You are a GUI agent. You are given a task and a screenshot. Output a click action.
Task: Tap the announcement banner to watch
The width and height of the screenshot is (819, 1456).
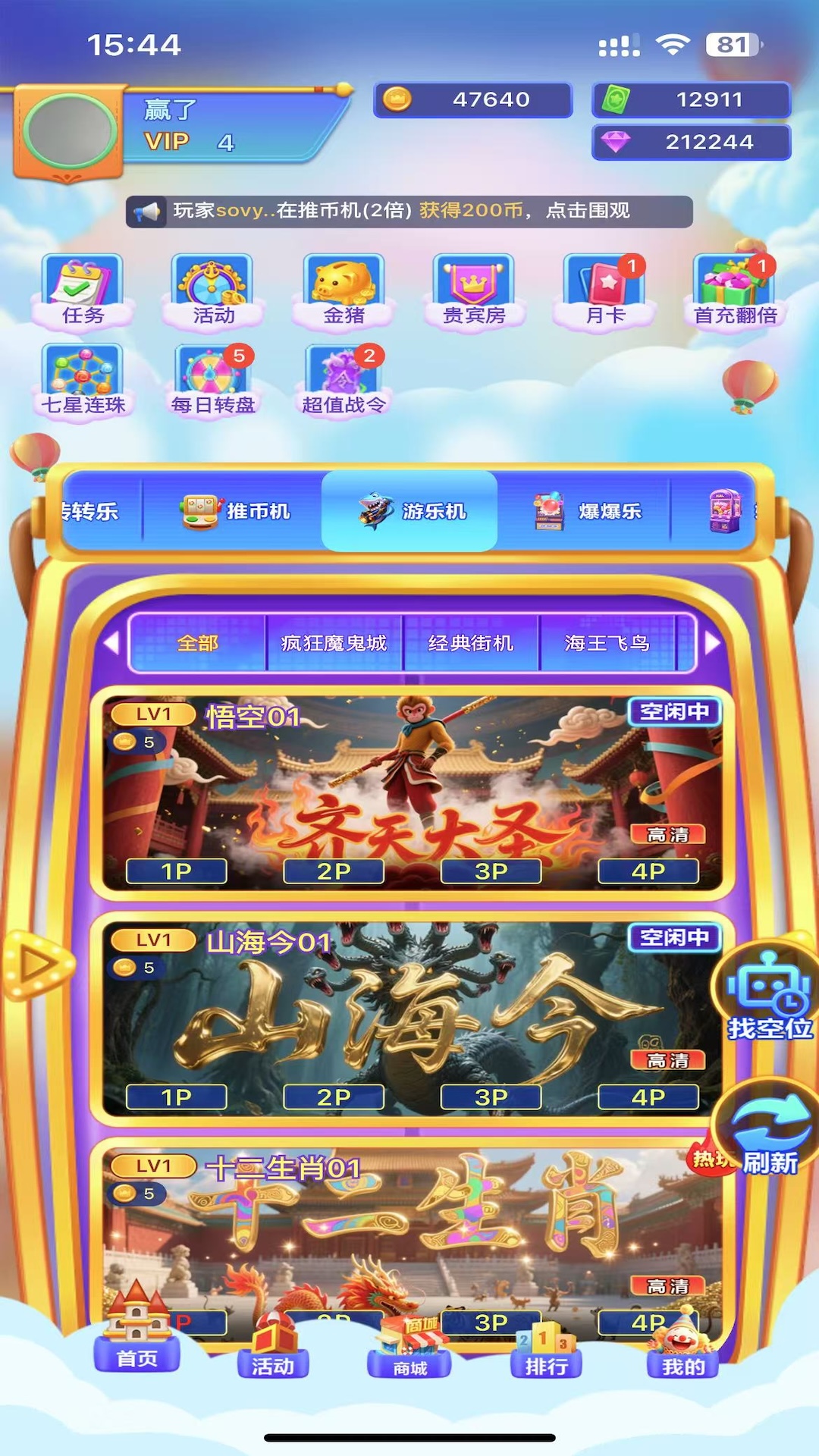click(x=409, y=211)
